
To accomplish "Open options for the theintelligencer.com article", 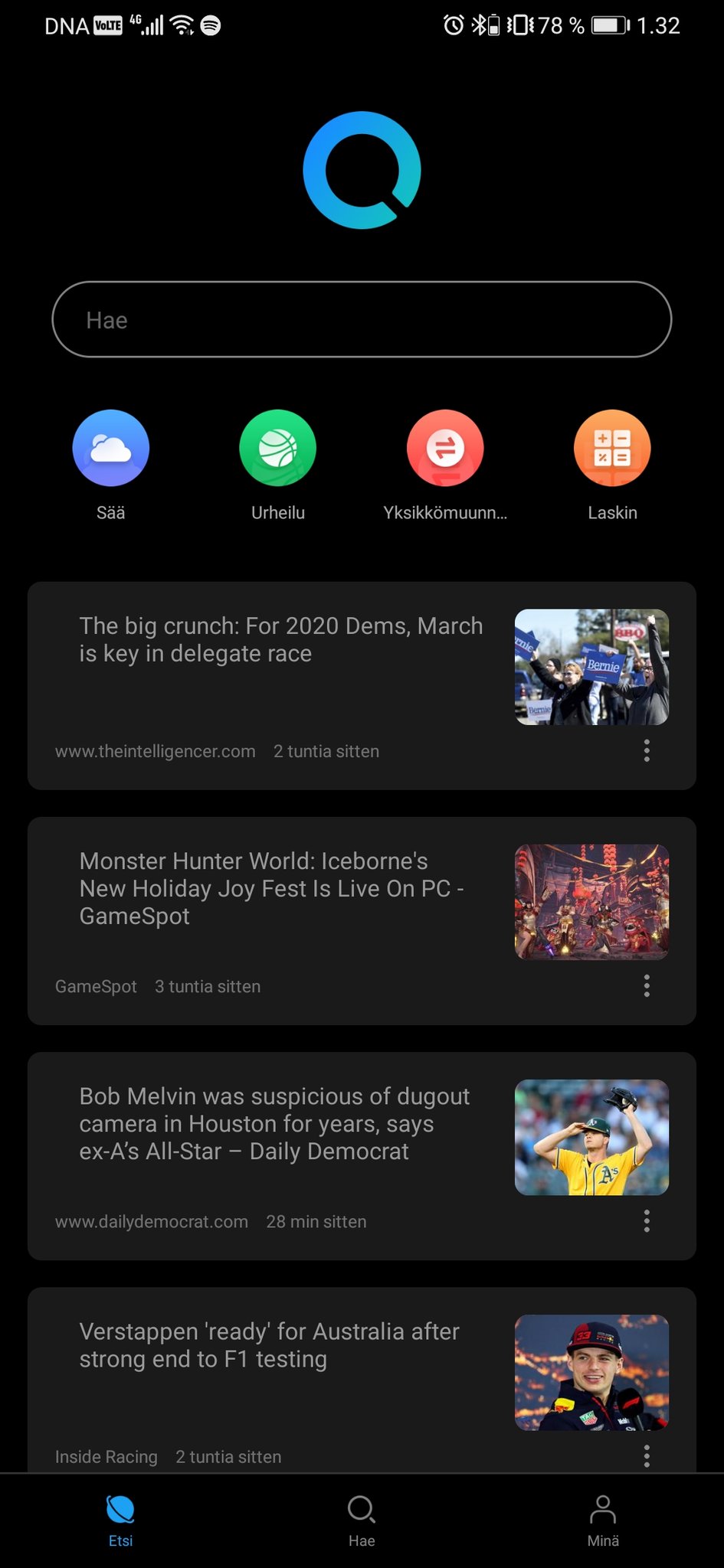I will tap(647, 751).
